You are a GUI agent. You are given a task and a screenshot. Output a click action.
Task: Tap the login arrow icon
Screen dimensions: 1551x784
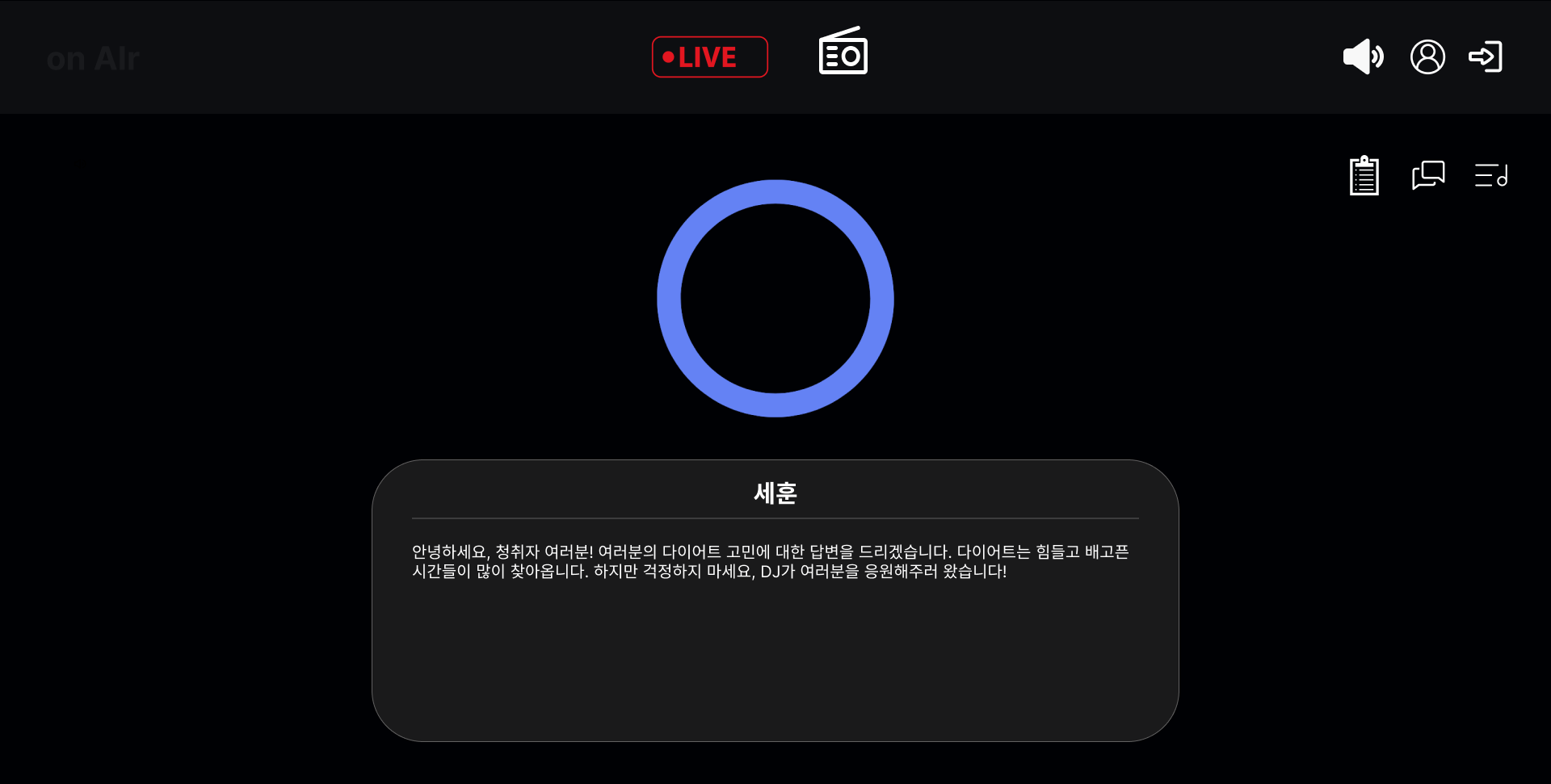point(1486,57)
